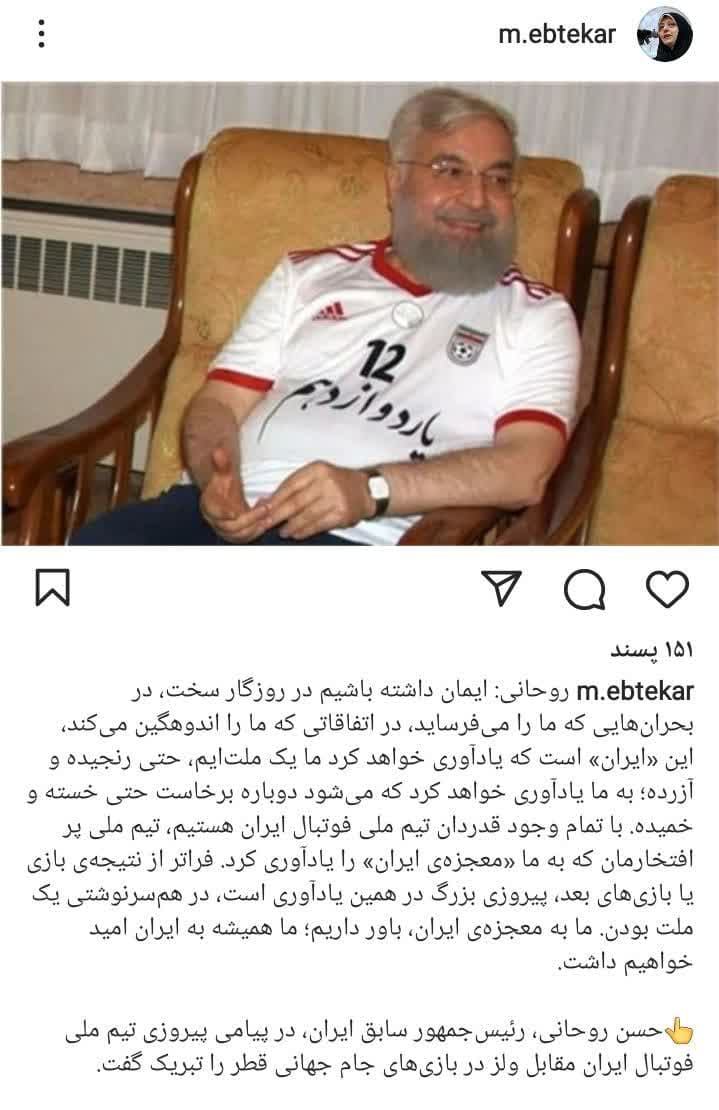The width and height of the screenshot is (719, 1110).
Task: Open comments on the post
Action: (584, 589)
